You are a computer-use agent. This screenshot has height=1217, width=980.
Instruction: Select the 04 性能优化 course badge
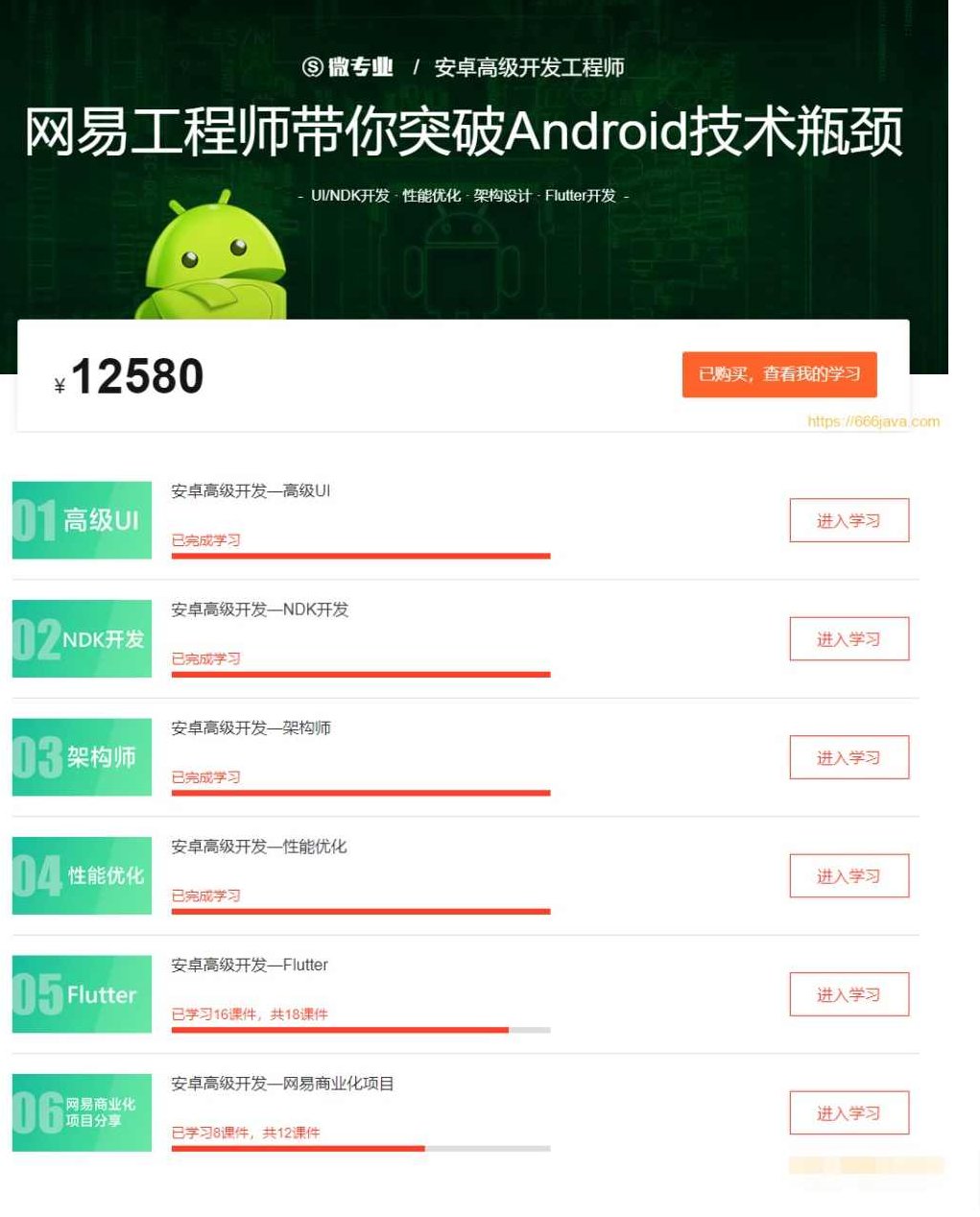click(81, 875)
